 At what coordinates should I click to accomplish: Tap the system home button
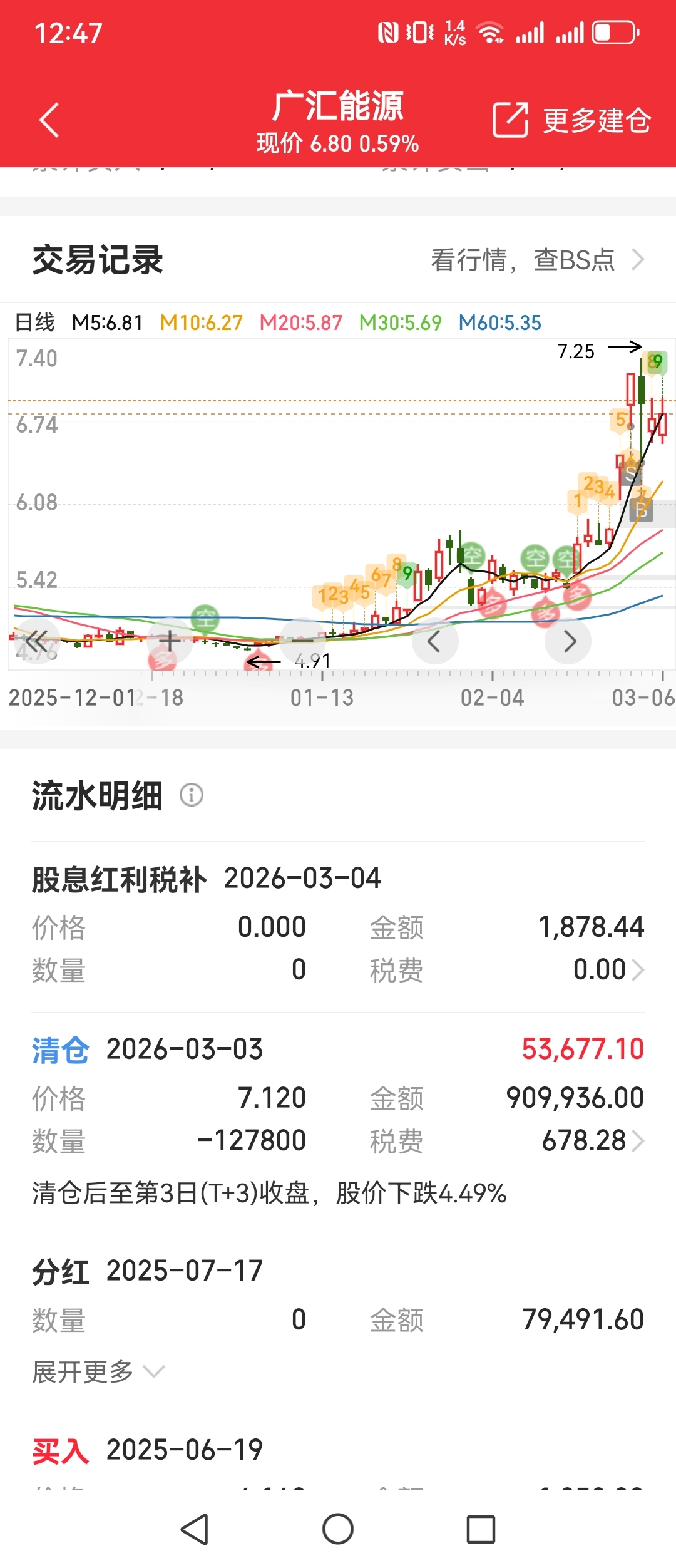click(x=338, y=1529)
